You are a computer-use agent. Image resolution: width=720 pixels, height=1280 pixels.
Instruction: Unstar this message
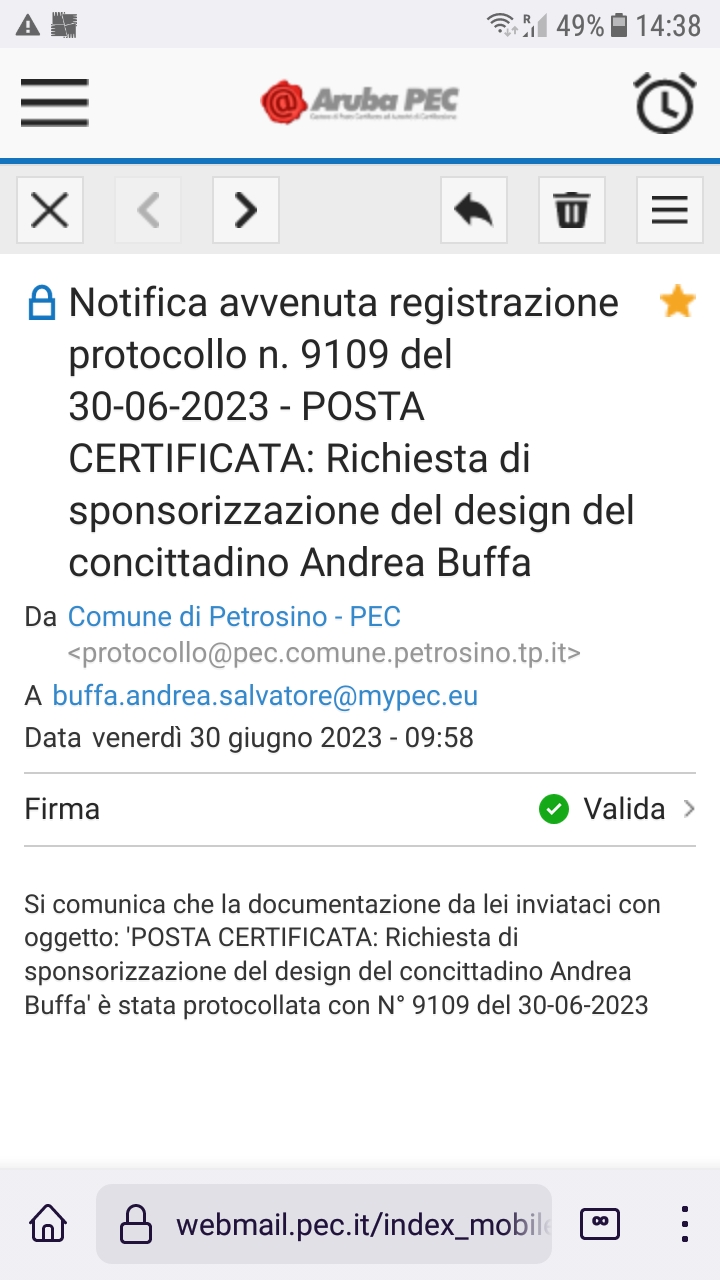coord(677,302)
